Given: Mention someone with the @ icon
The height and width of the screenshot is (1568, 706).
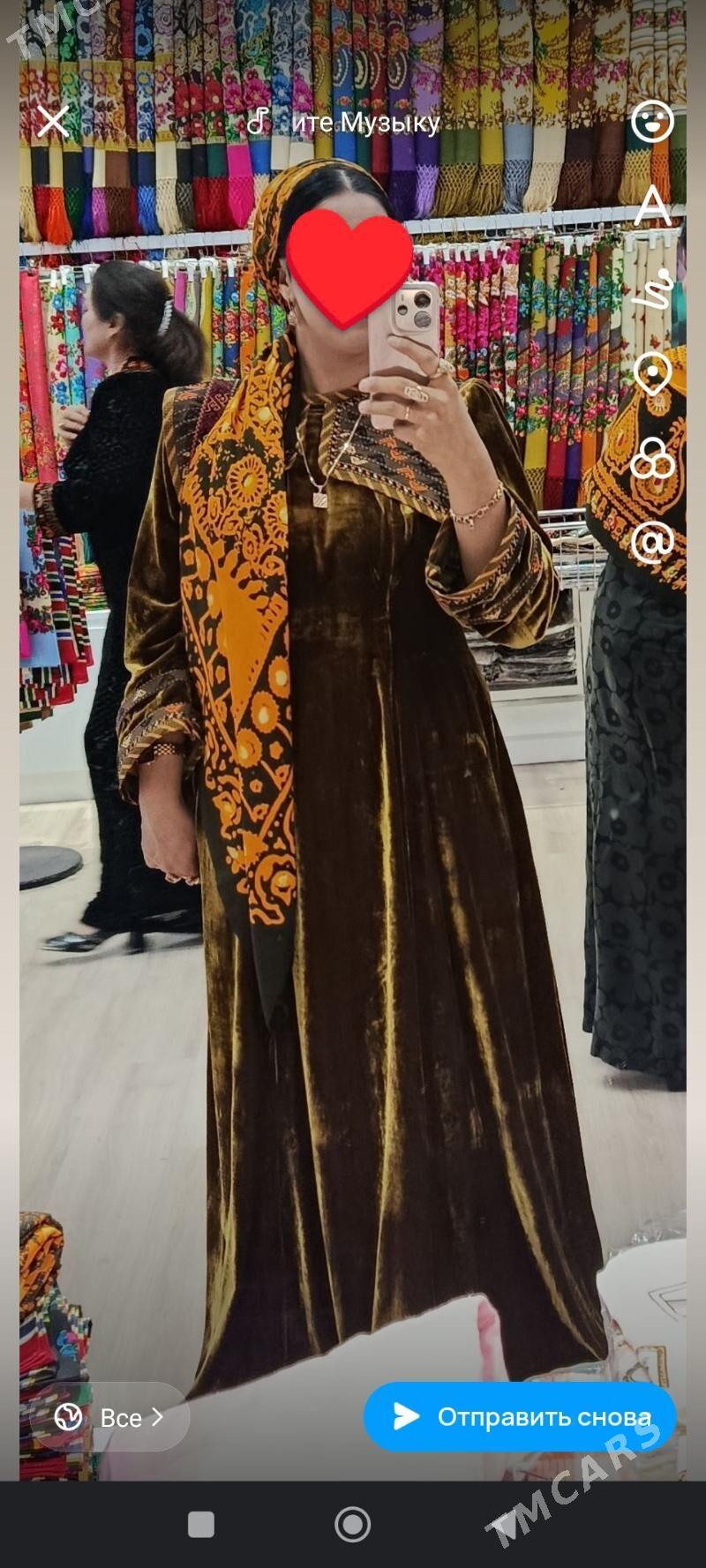Looking at the screenshot, I should [652, 543].
